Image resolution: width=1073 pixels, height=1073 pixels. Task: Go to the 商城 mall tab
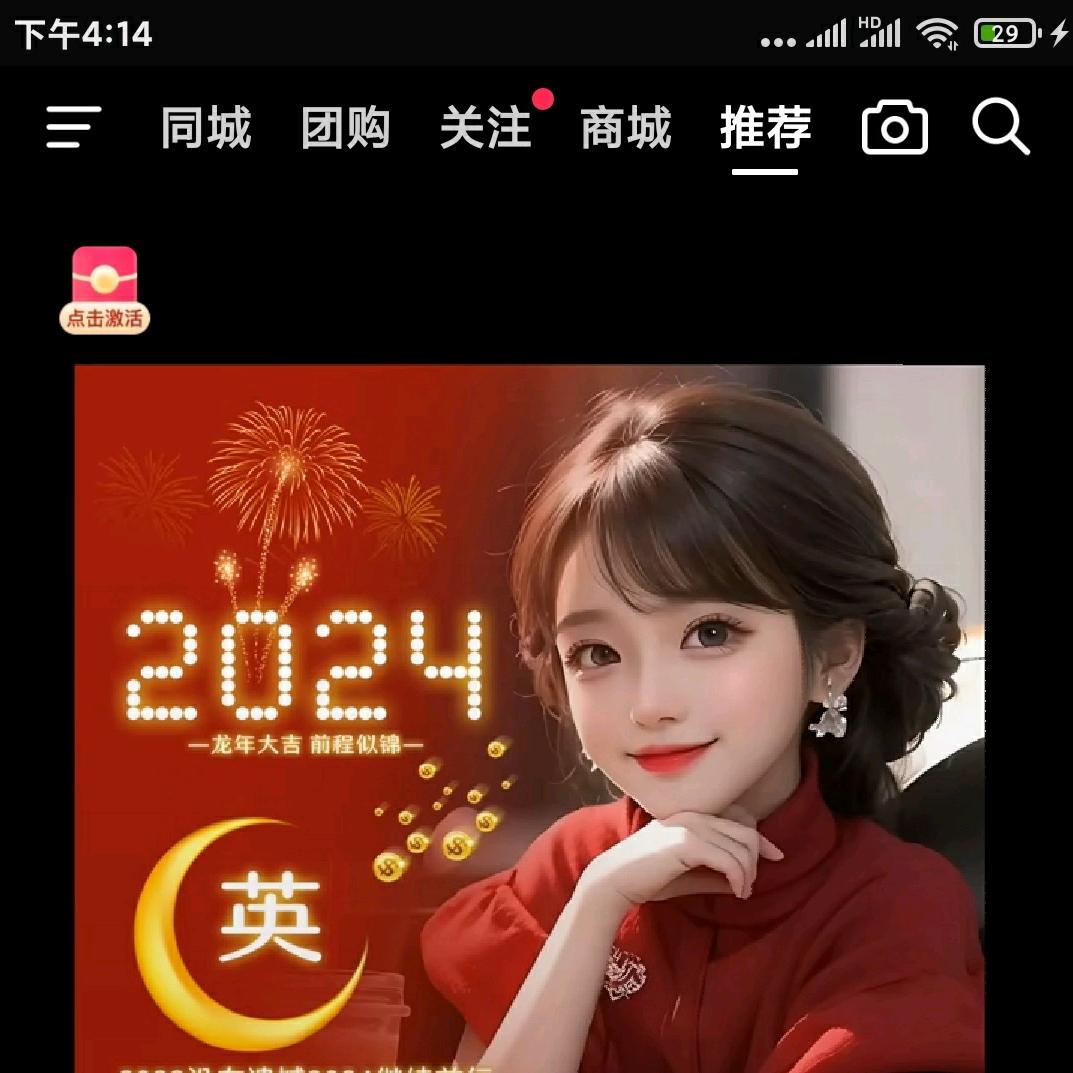[x=625, y=127]
